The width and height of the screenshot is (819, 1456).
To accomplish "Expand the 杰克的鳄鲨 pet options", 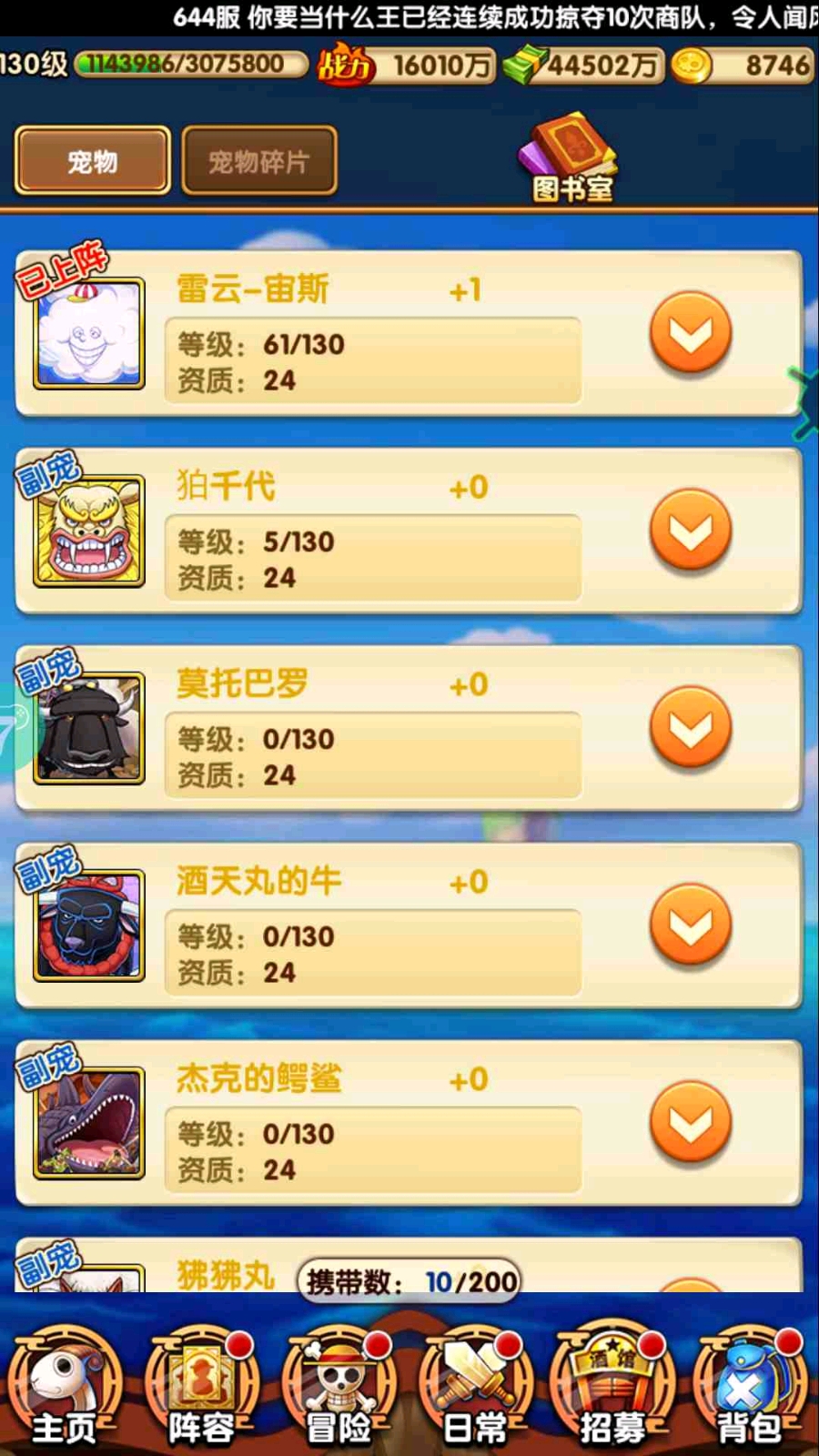I will click(691, 1123).
